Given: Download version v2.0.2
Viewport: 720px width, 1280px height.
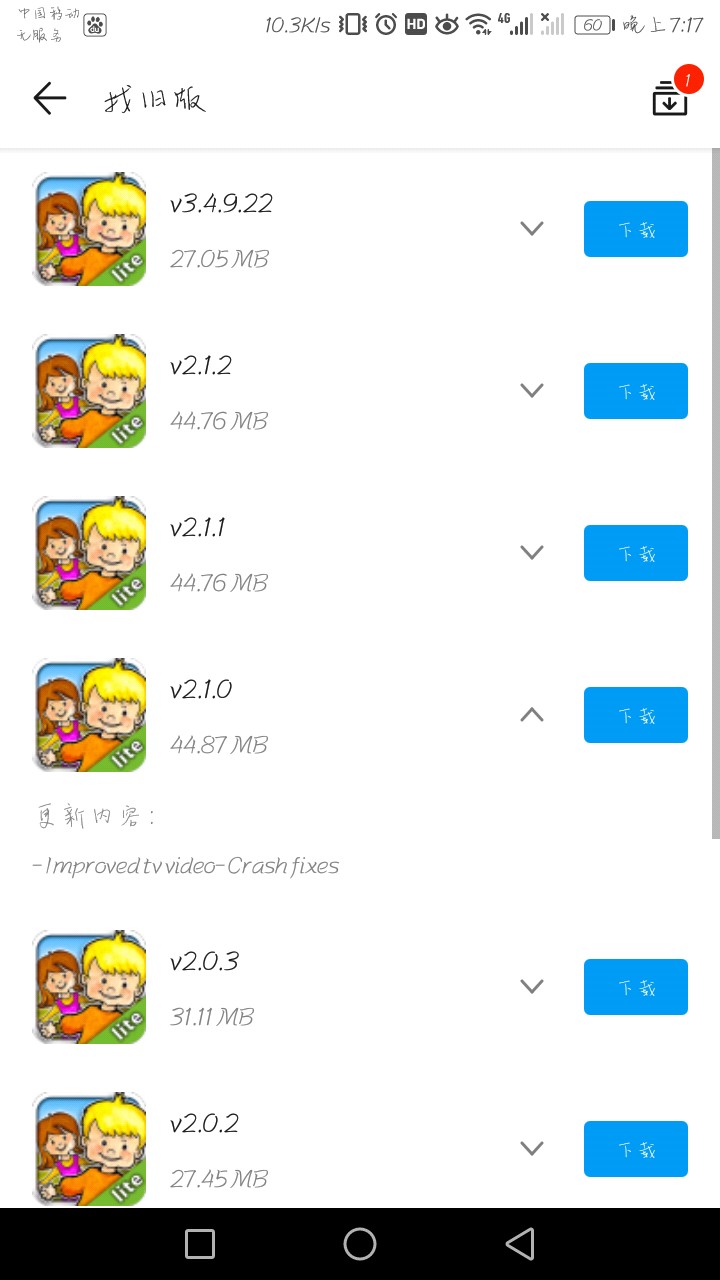Looking at the screenshot, I should pos(635,1149).
